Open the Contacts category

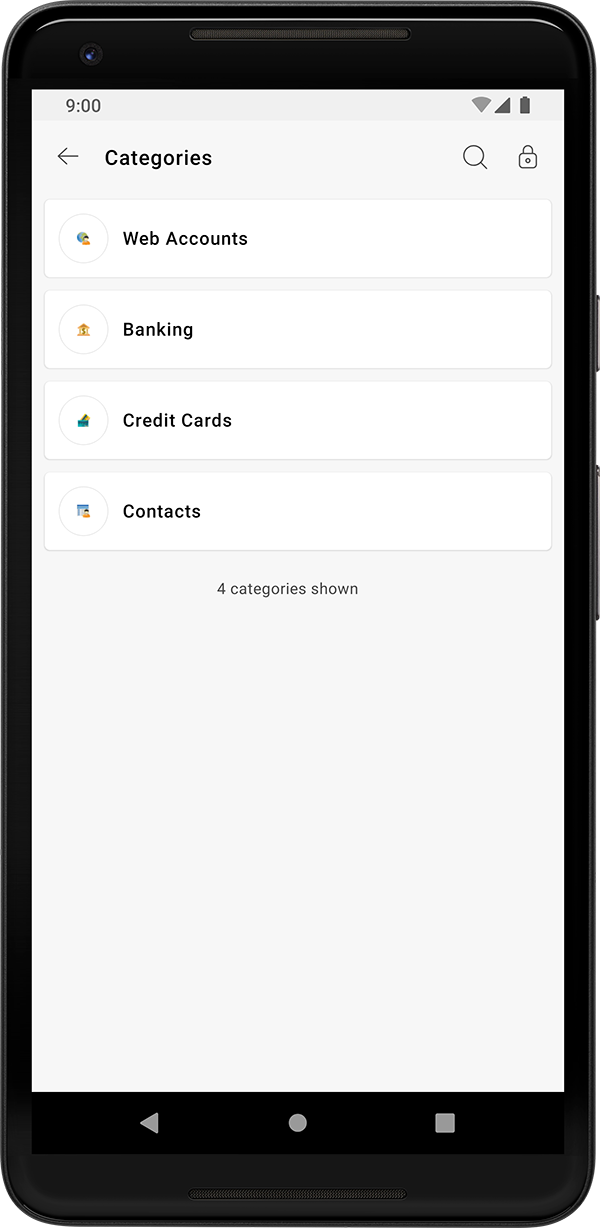click(297, 512)
